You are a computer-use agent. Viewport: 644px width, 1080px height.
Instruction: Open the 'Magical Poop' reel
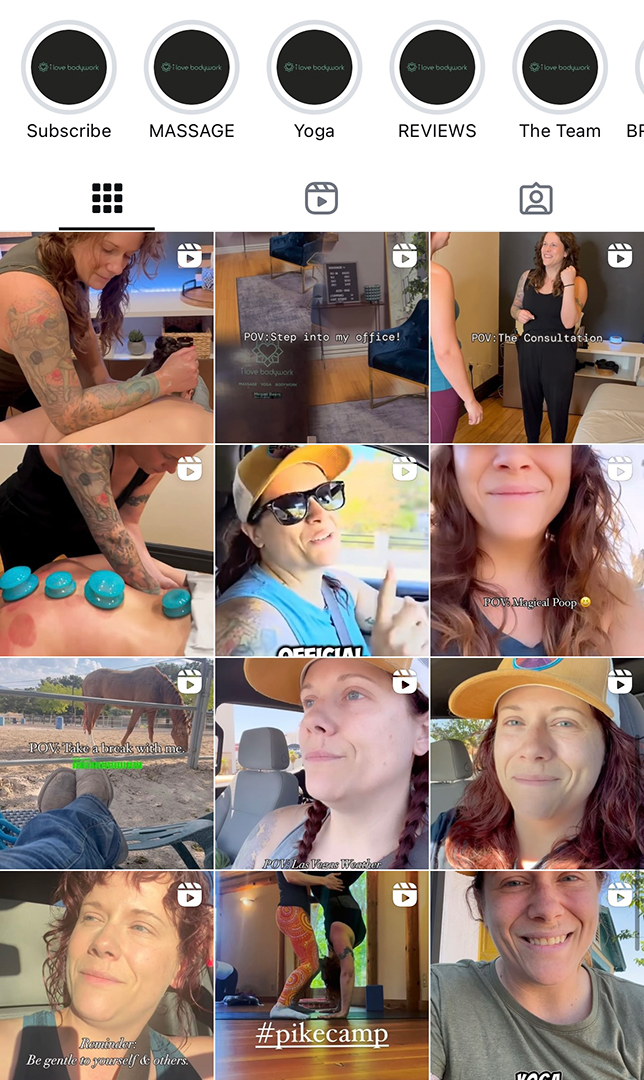click(x=537, y=550)
